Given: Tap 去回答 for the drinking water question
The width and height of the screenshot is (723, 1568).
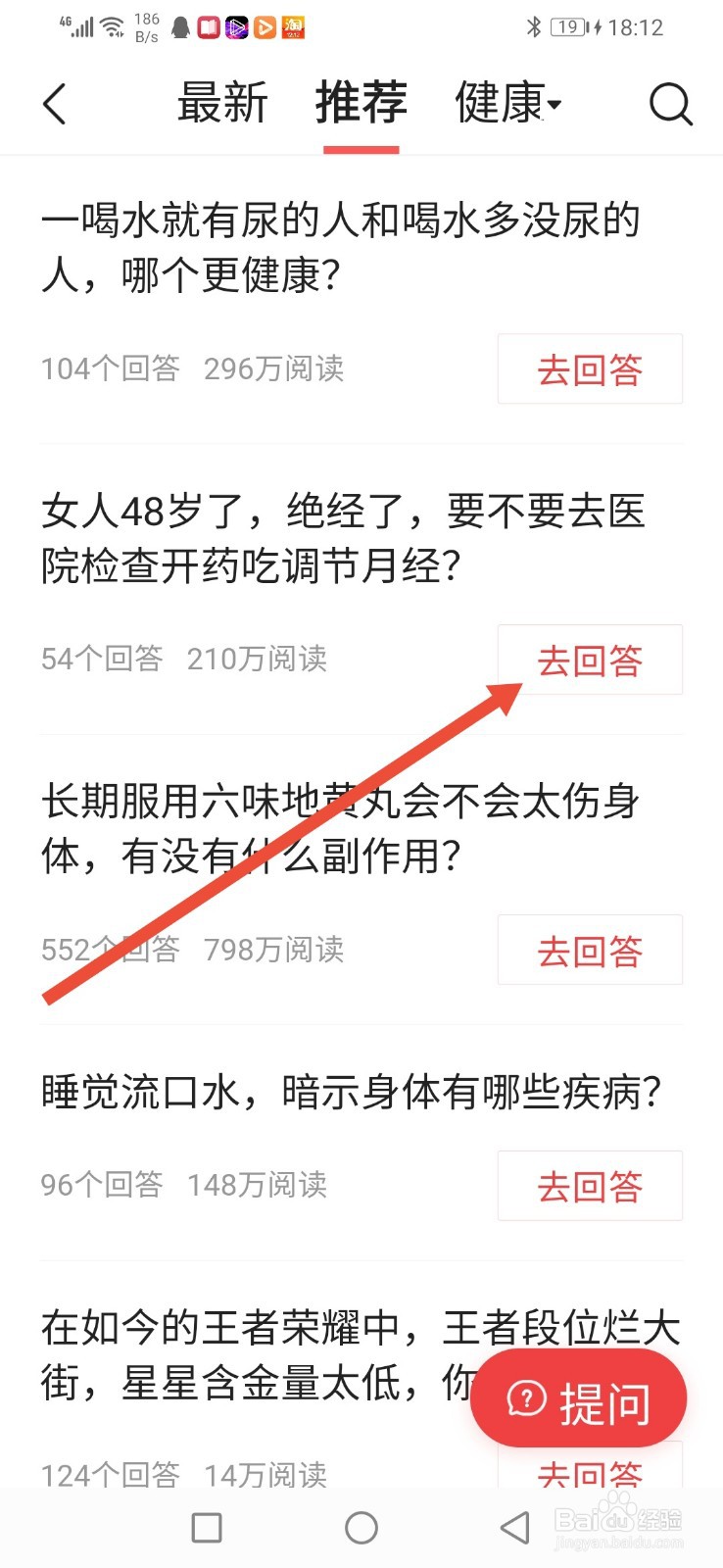Looking at the screenshot, I should tap(590, 369).
